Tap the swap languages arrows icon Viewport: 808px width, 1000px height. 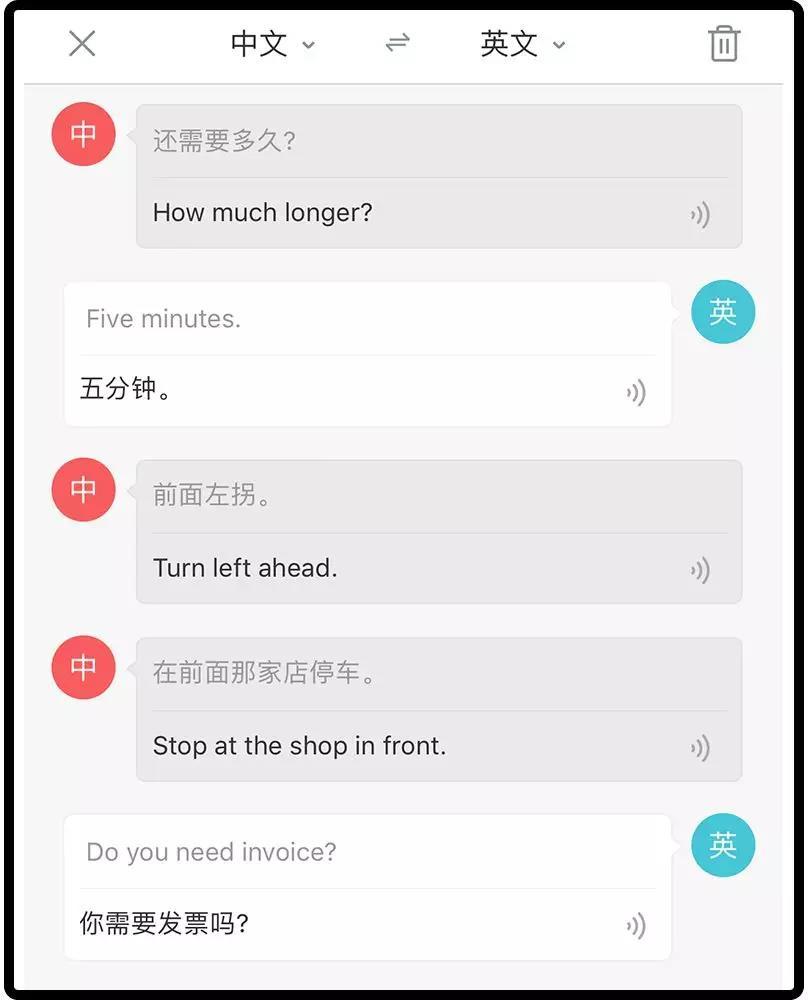[396, 44]
